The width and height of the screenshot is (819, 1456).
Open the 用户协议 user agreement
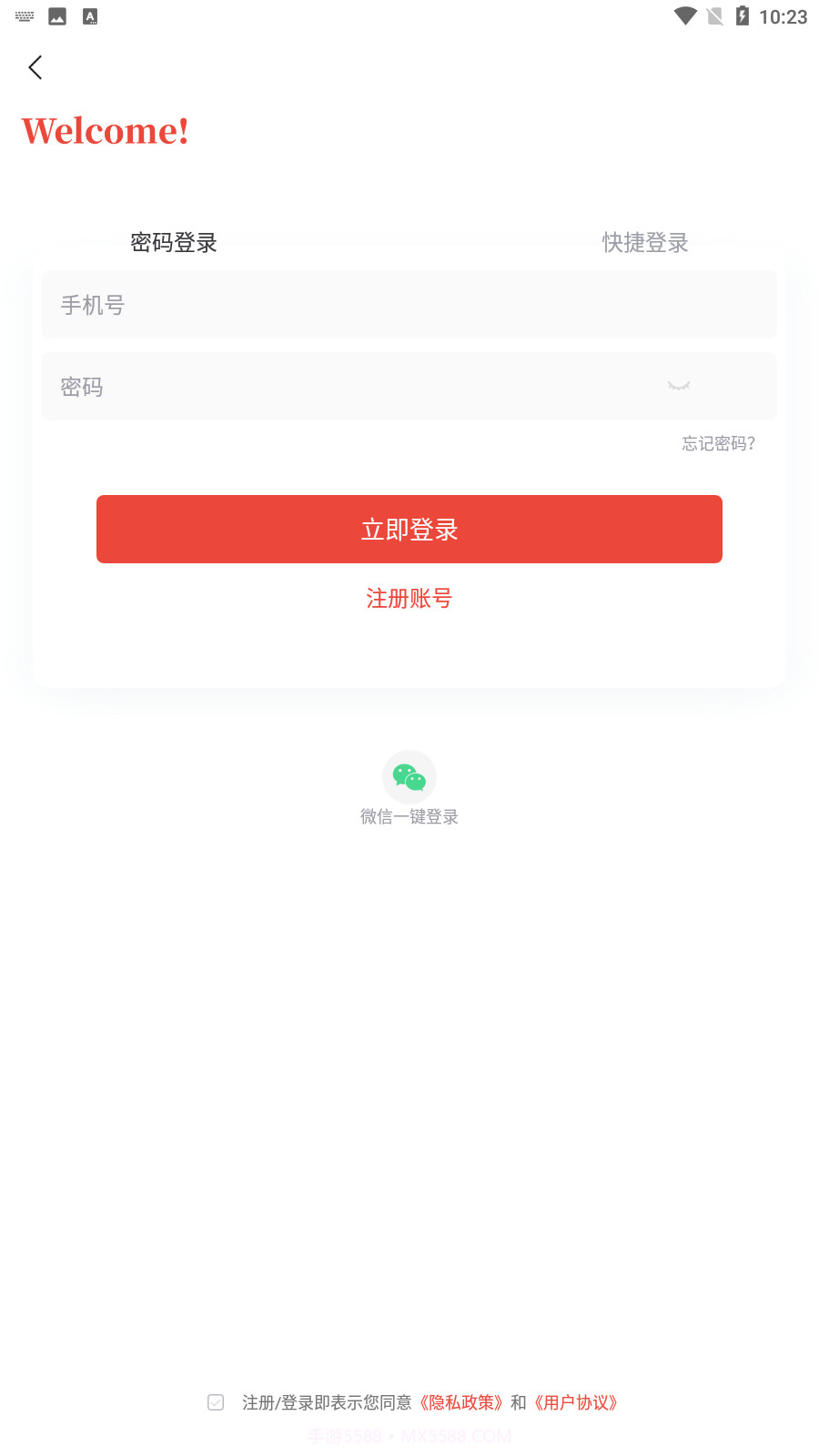(577, 1402)
